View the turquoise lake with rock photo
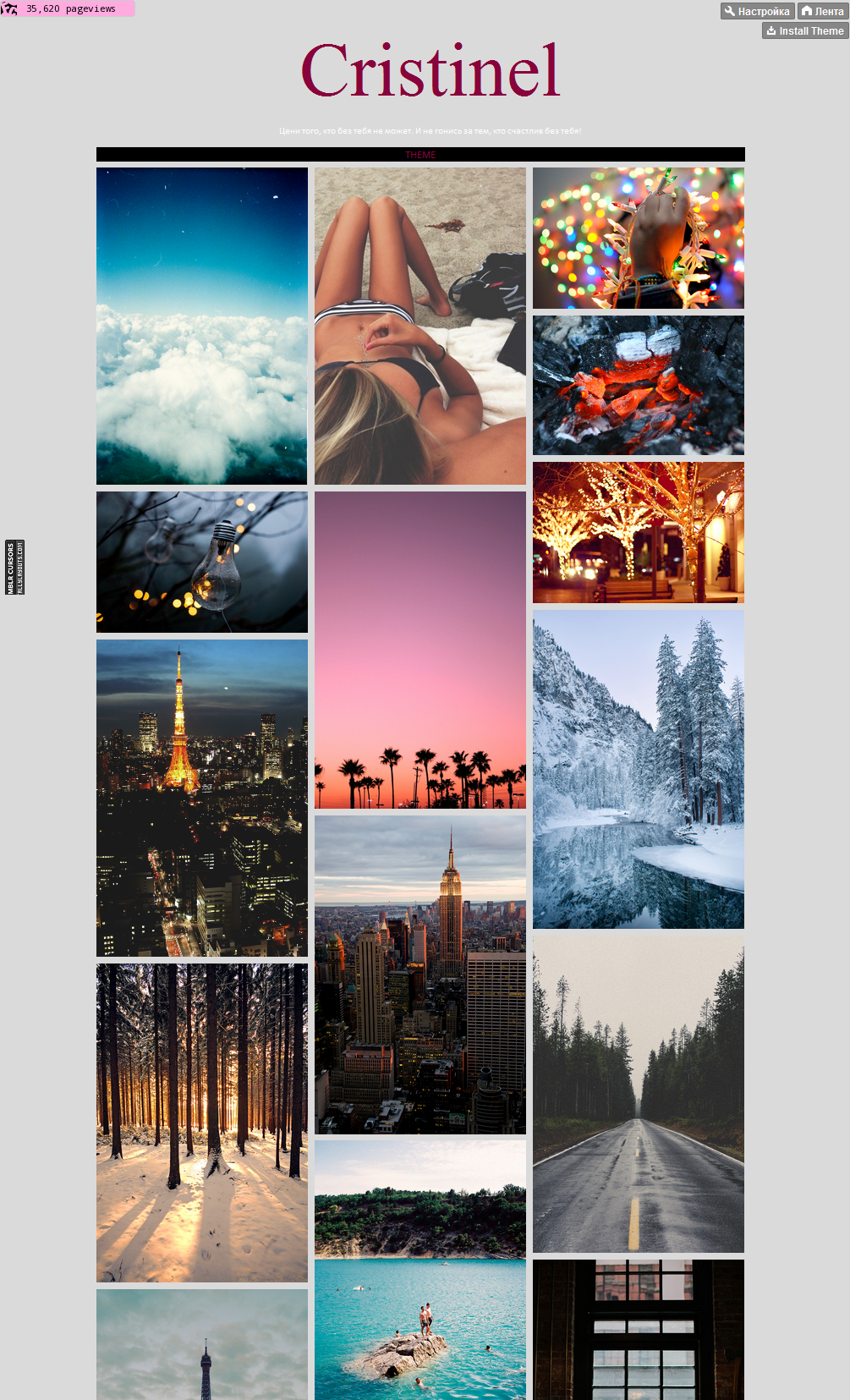This screenshot has height=1400, width=850. (420, 1271)
